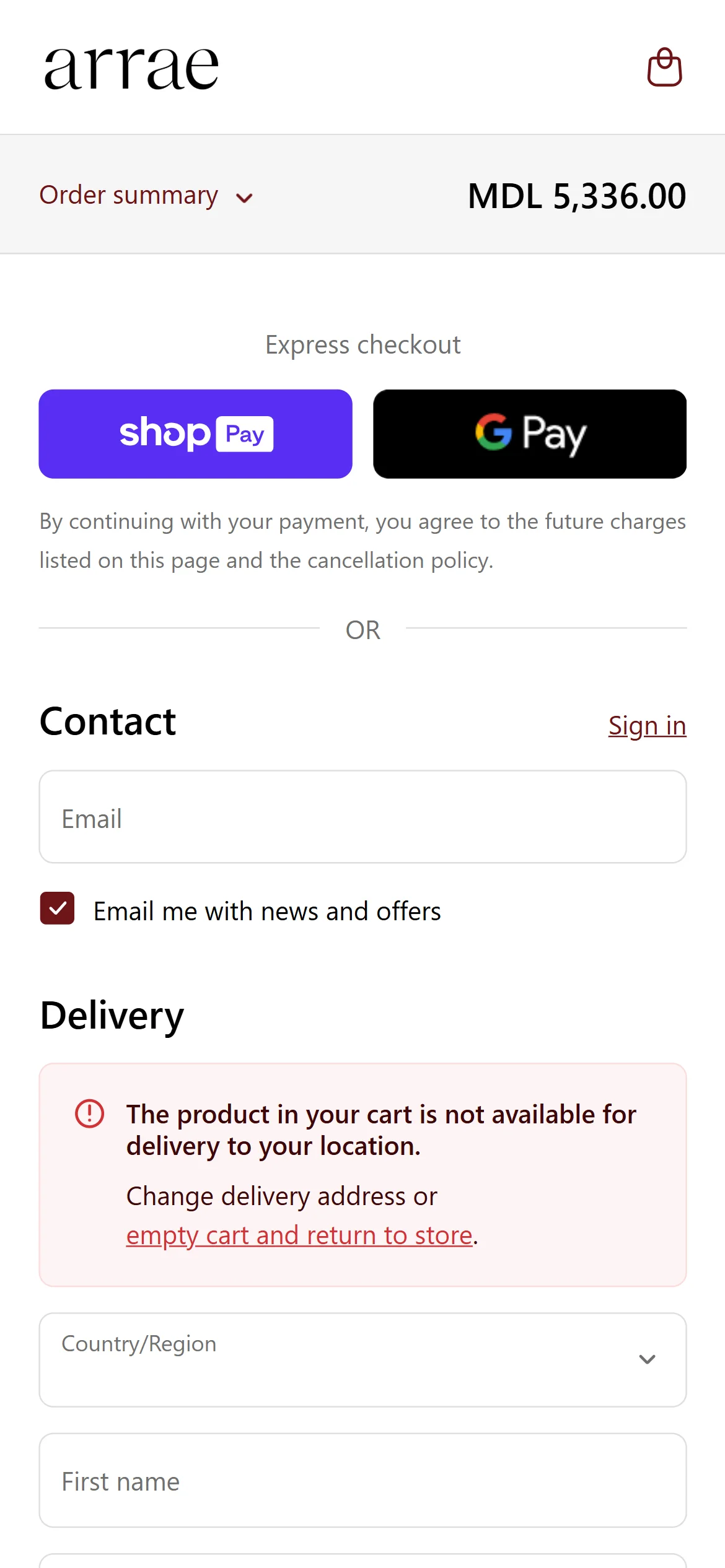The image size is (725, 1568).
Task: Pay using the Google Pay button
Action: pyautogui.click(x=529, y=433)
